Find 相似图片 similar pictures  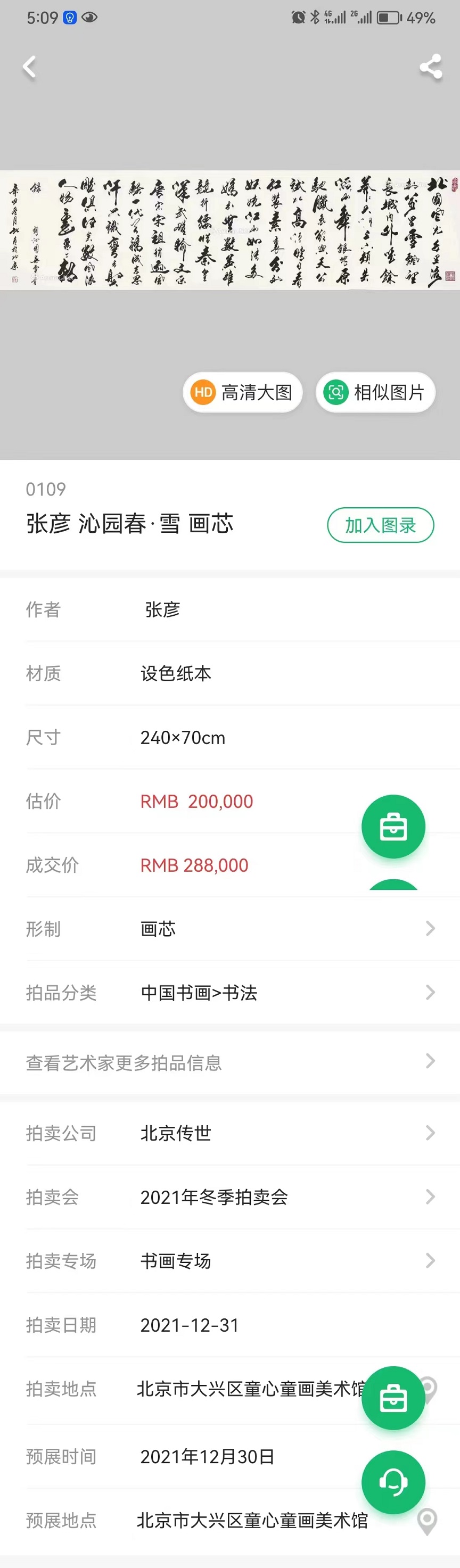click(375, 393)
